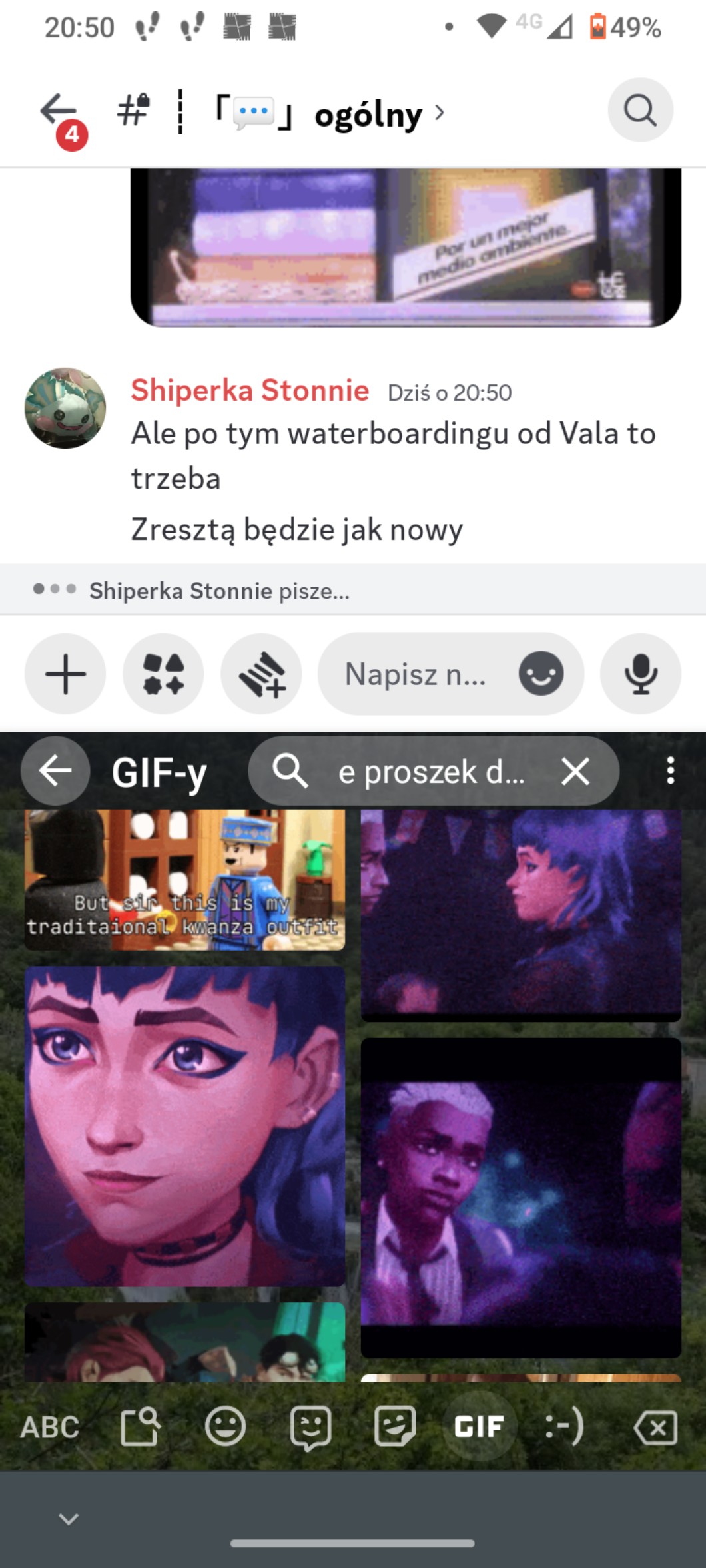Switch to text emoticons tab

[564, 1427]
